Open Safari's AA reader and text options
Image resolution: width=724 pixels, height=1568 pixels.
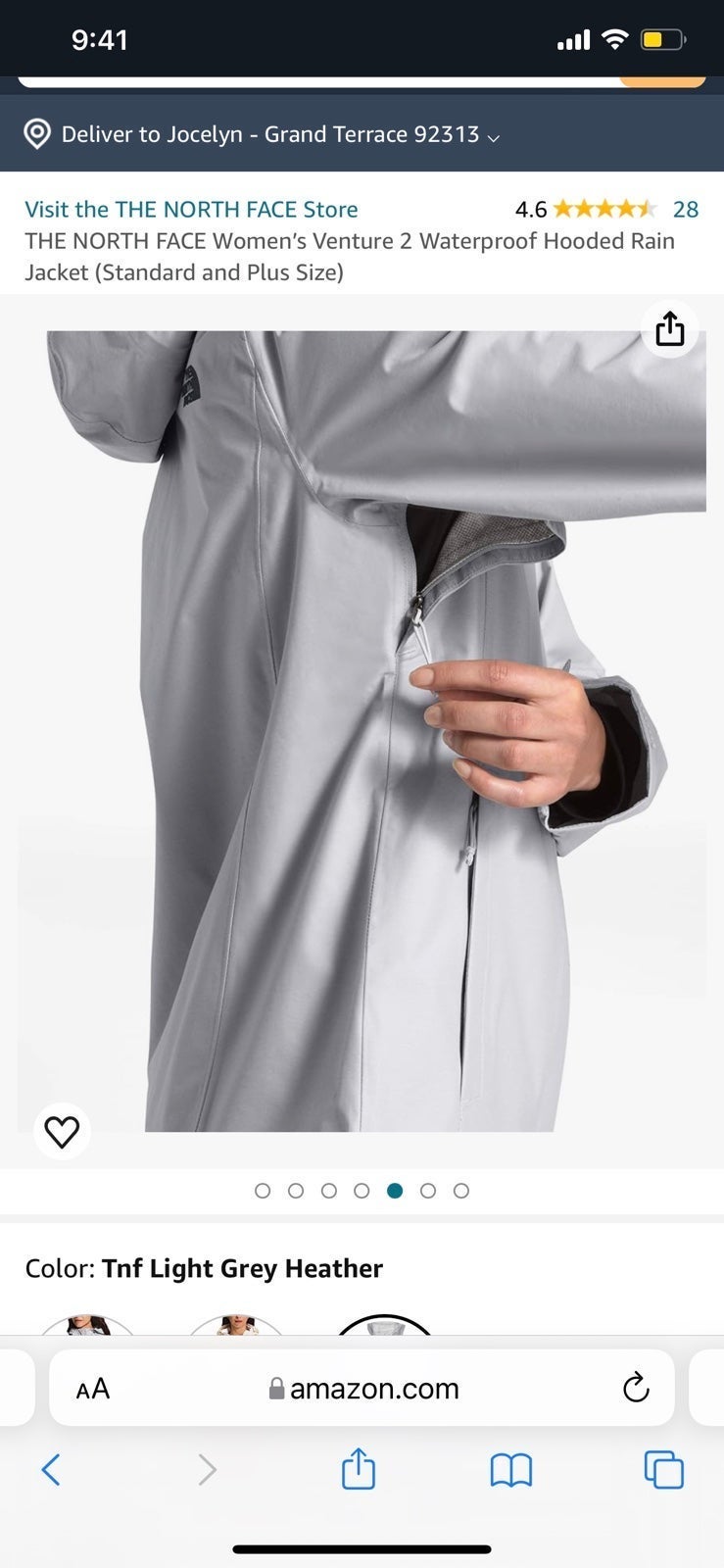93,1388
